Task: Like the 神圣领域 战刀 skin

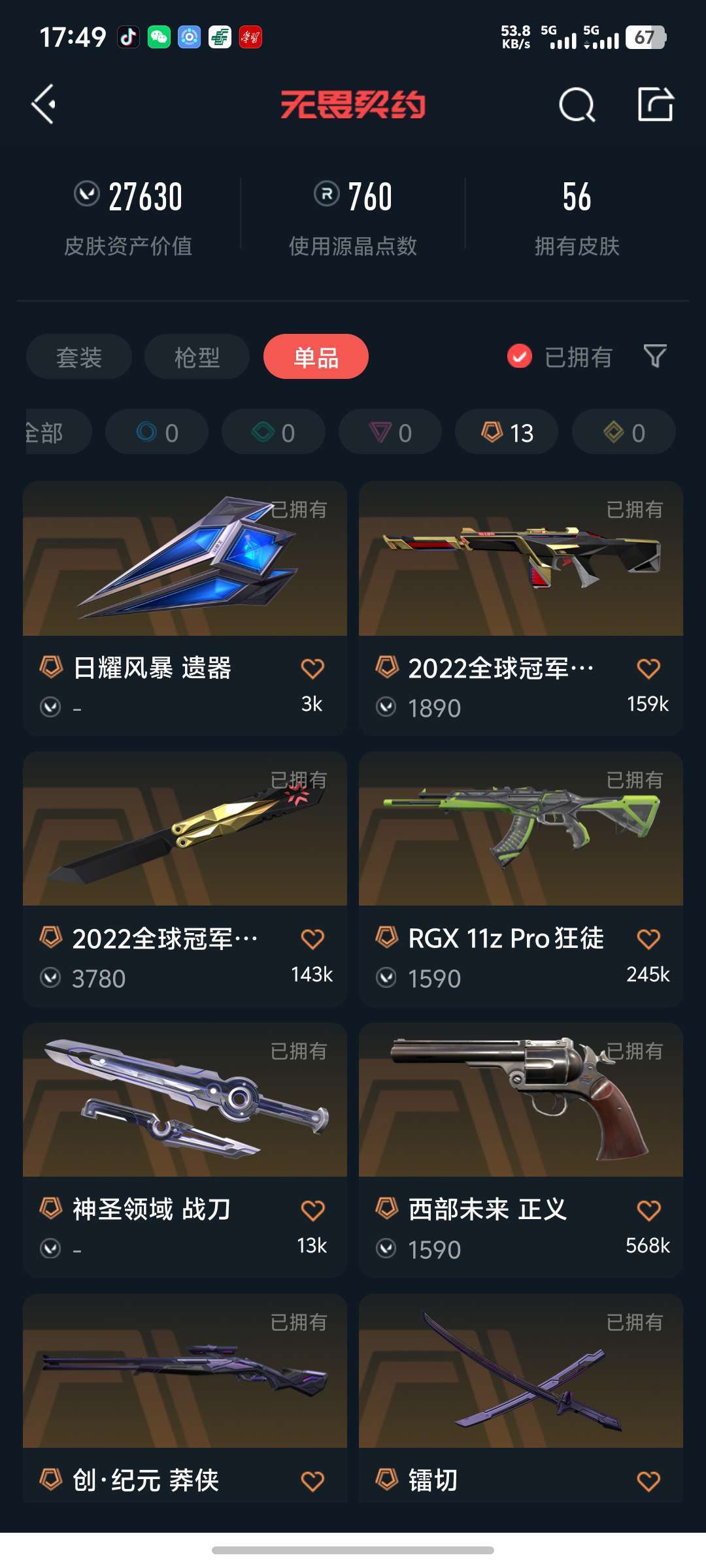Action: (x=312, y=1210)
